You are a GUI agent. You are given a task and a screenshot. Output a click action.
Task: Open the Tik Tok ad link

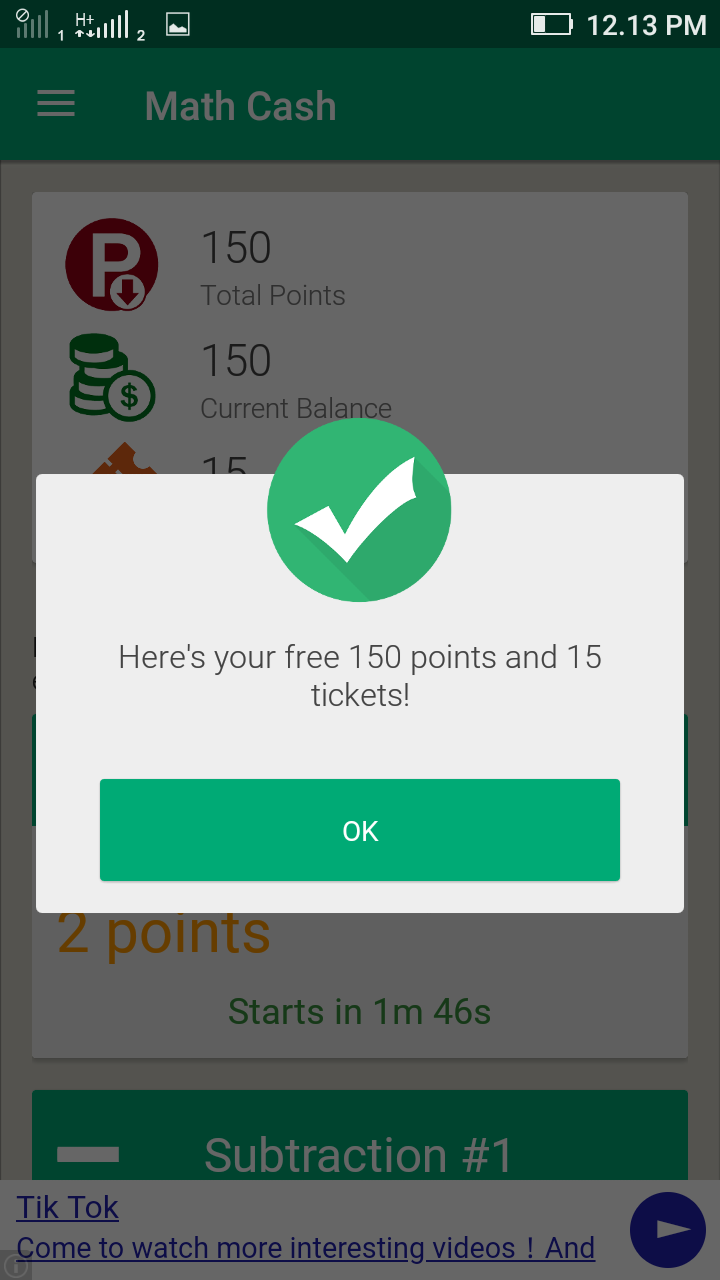(68, 1208)
